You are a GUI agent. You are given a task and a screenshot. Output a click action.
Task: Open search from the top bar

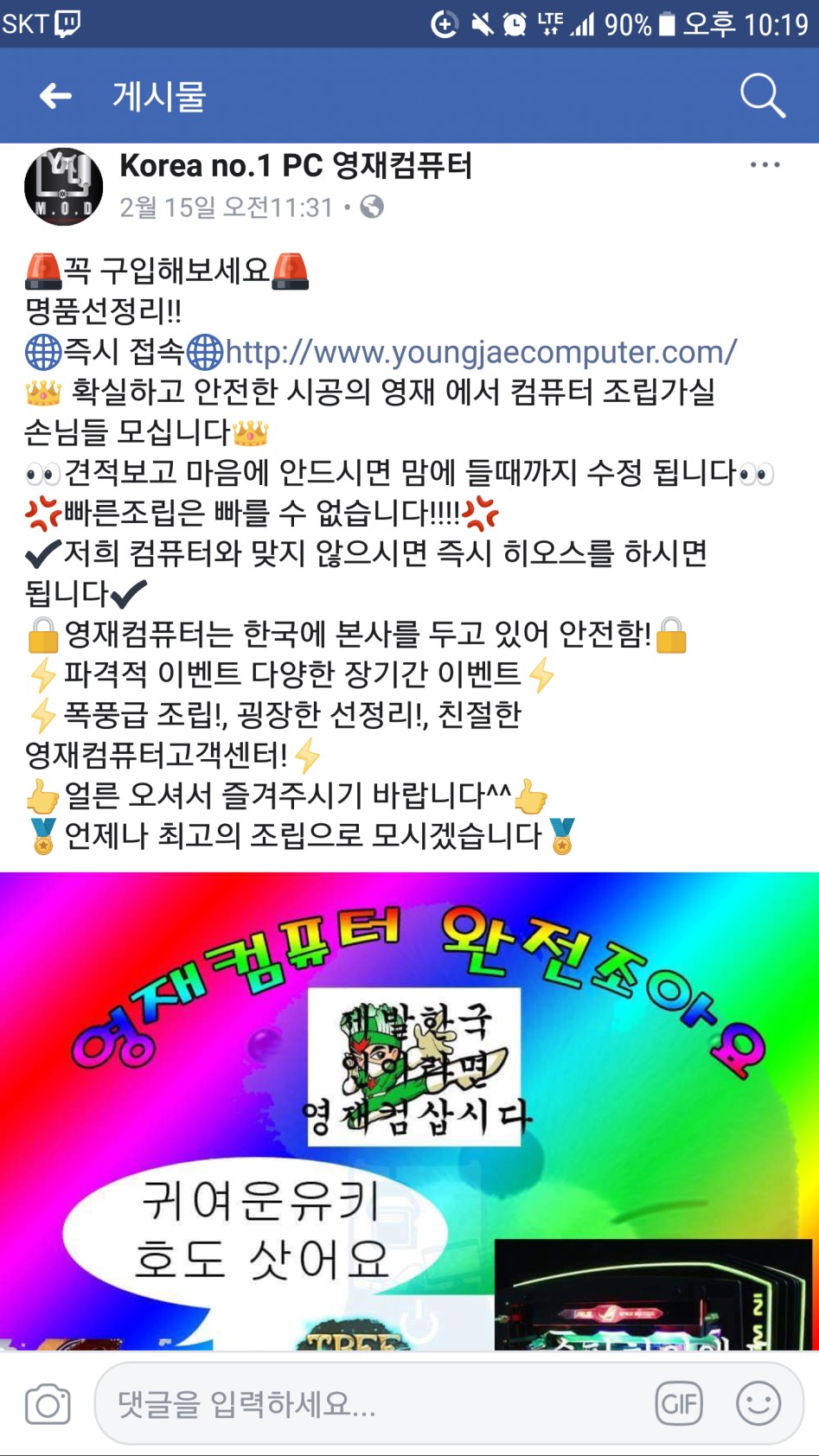point(762,95)
